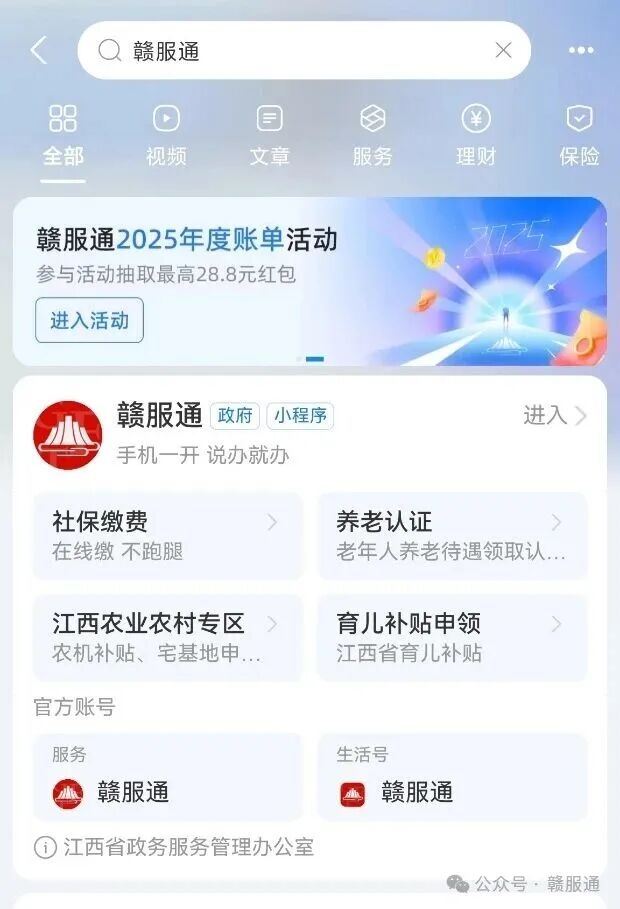Open the 赣服通 服务 official account
The width and height of the screenshot is (620, 909).
[x=167, y=778]
